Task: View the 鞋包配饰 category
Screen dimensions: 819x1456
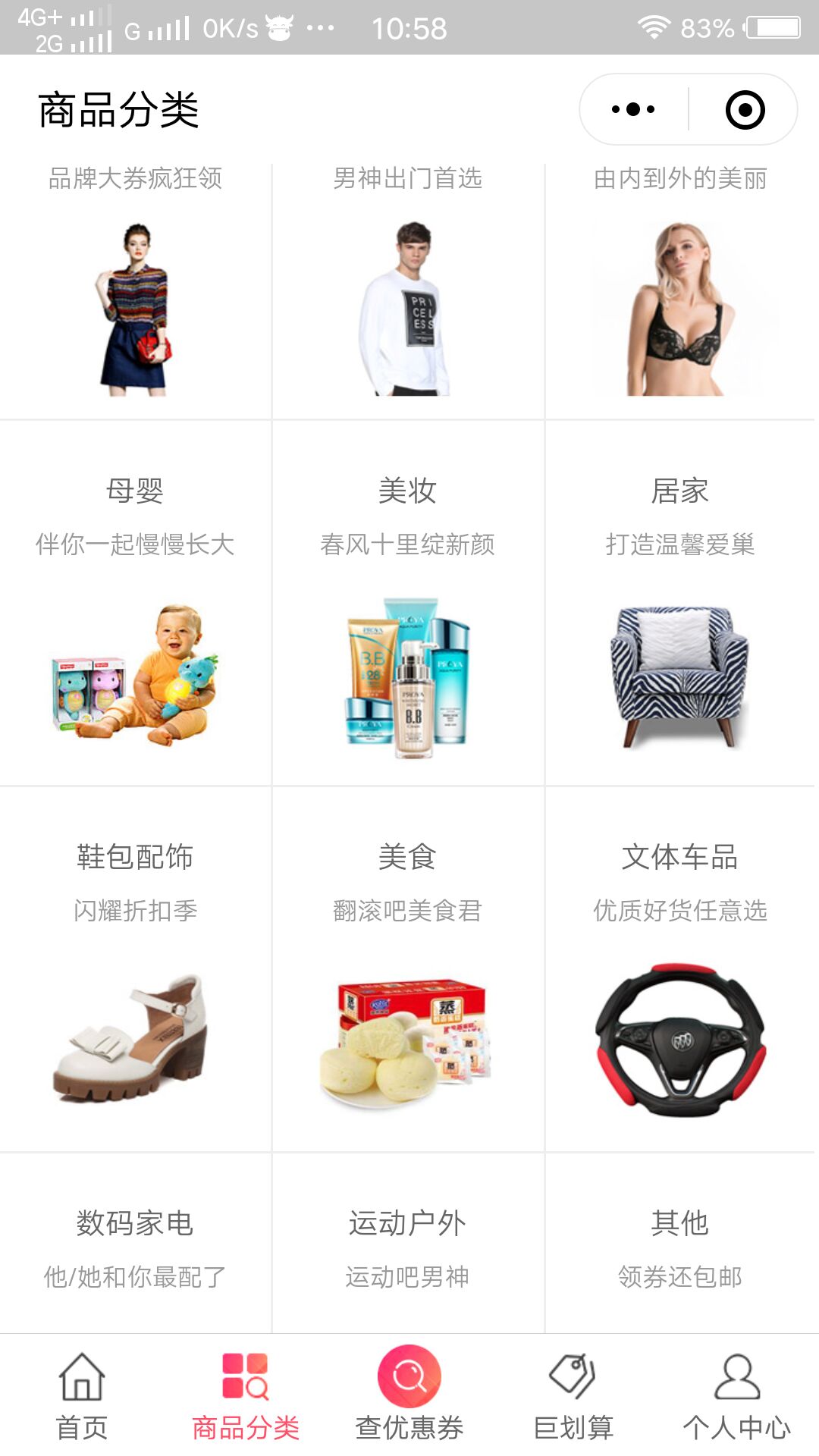Action: pyautogui.click(x=135, y=971)
